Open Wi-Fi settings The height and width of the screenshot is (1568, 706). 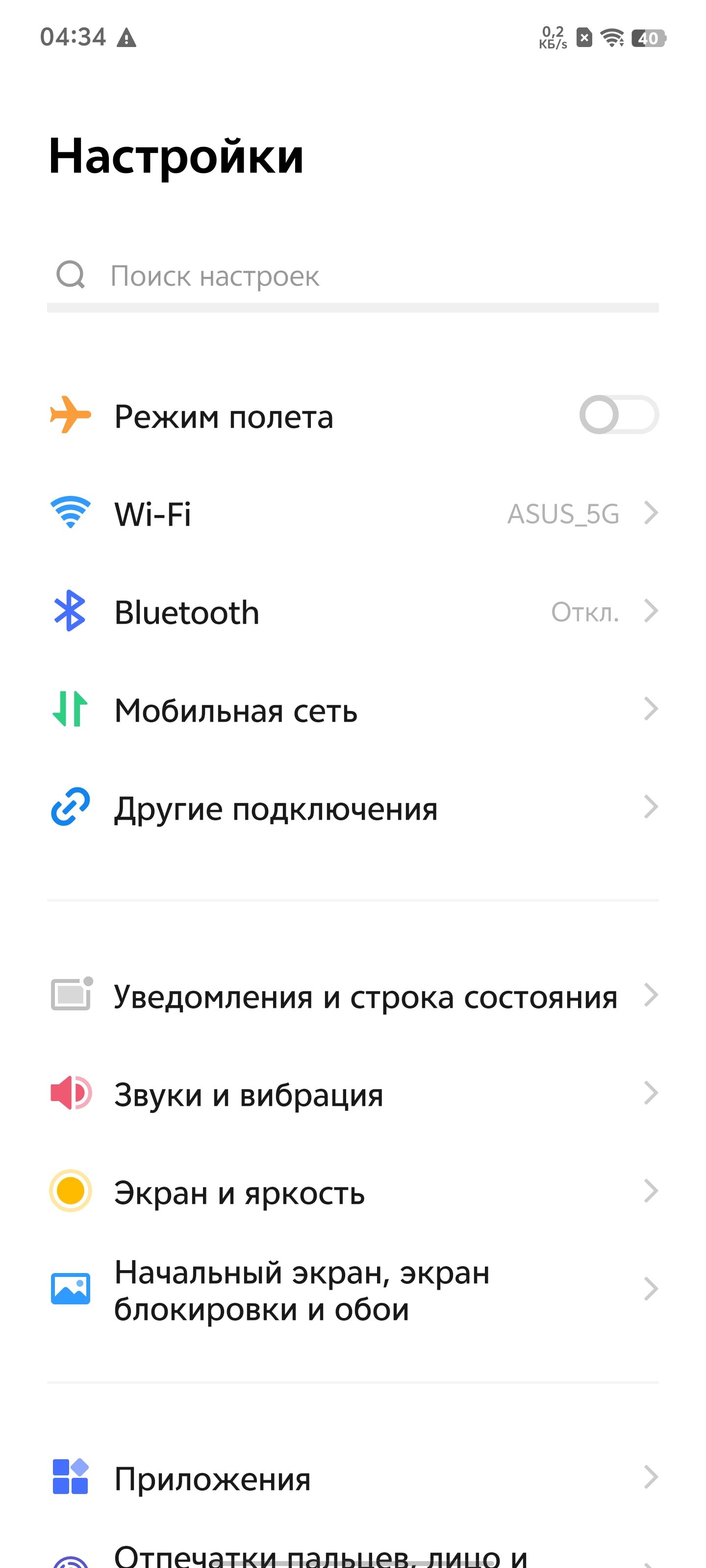point(353,514)
